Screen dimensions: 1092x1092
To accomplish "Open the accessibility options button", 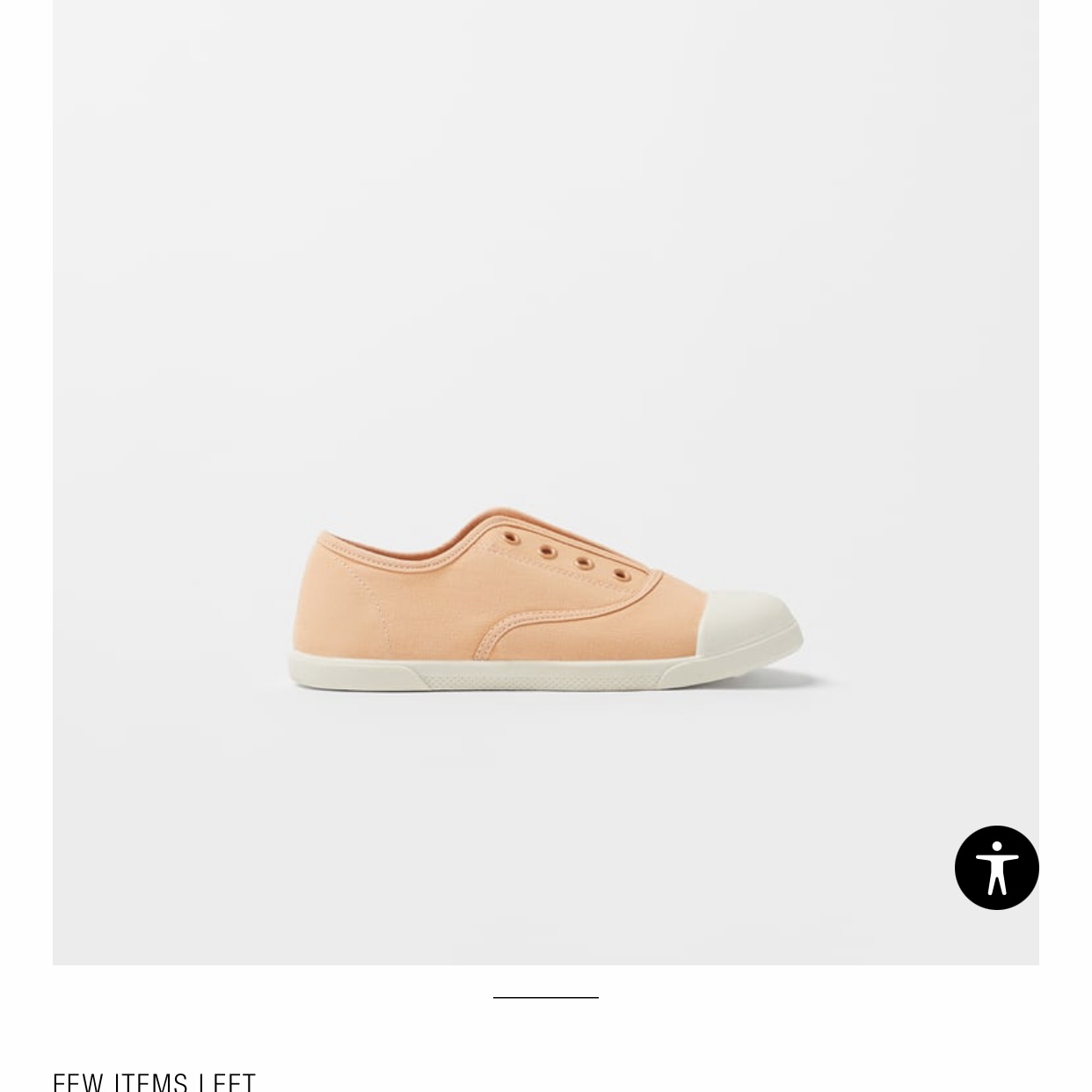I will pyautogui.click(x=996, y=868).
